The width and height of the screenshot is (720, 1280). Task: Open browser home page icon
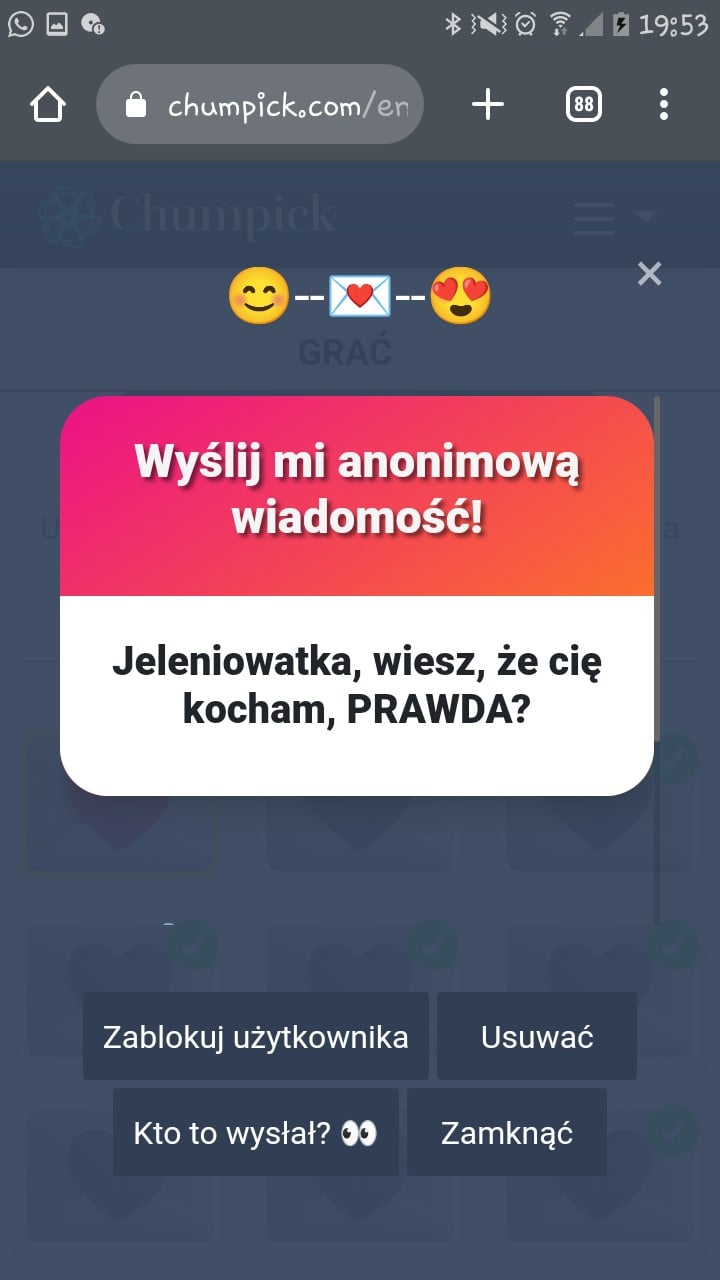(48, 105)
